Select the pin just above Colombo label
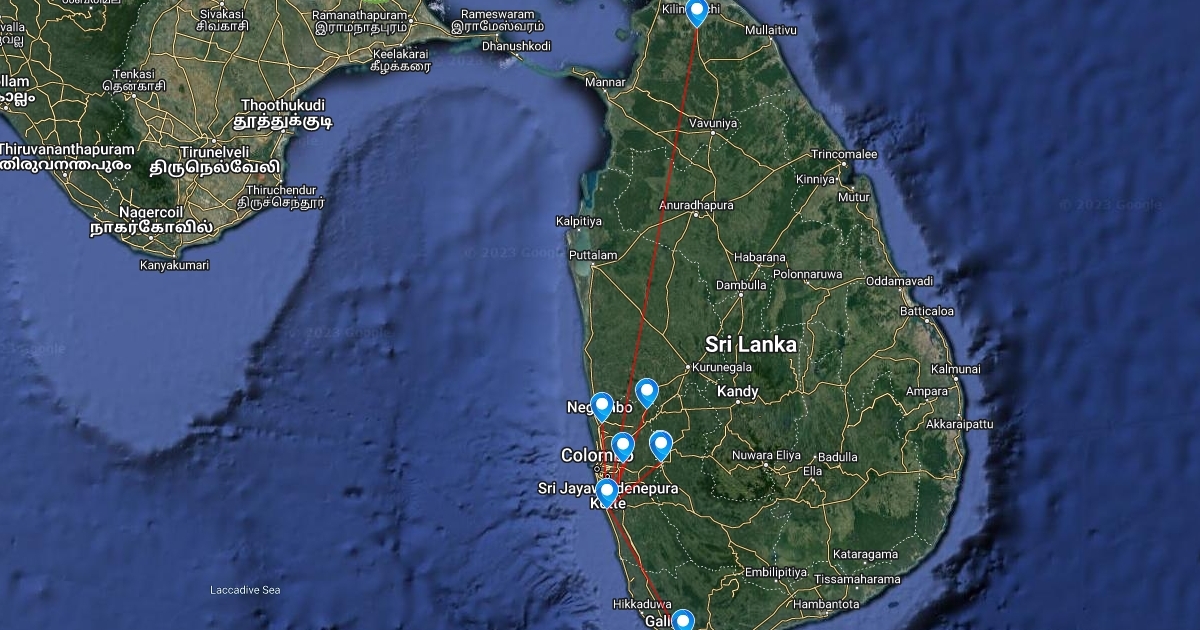Image resolution: width=1200 pixels, height=630 pixels. coord(623,446)
